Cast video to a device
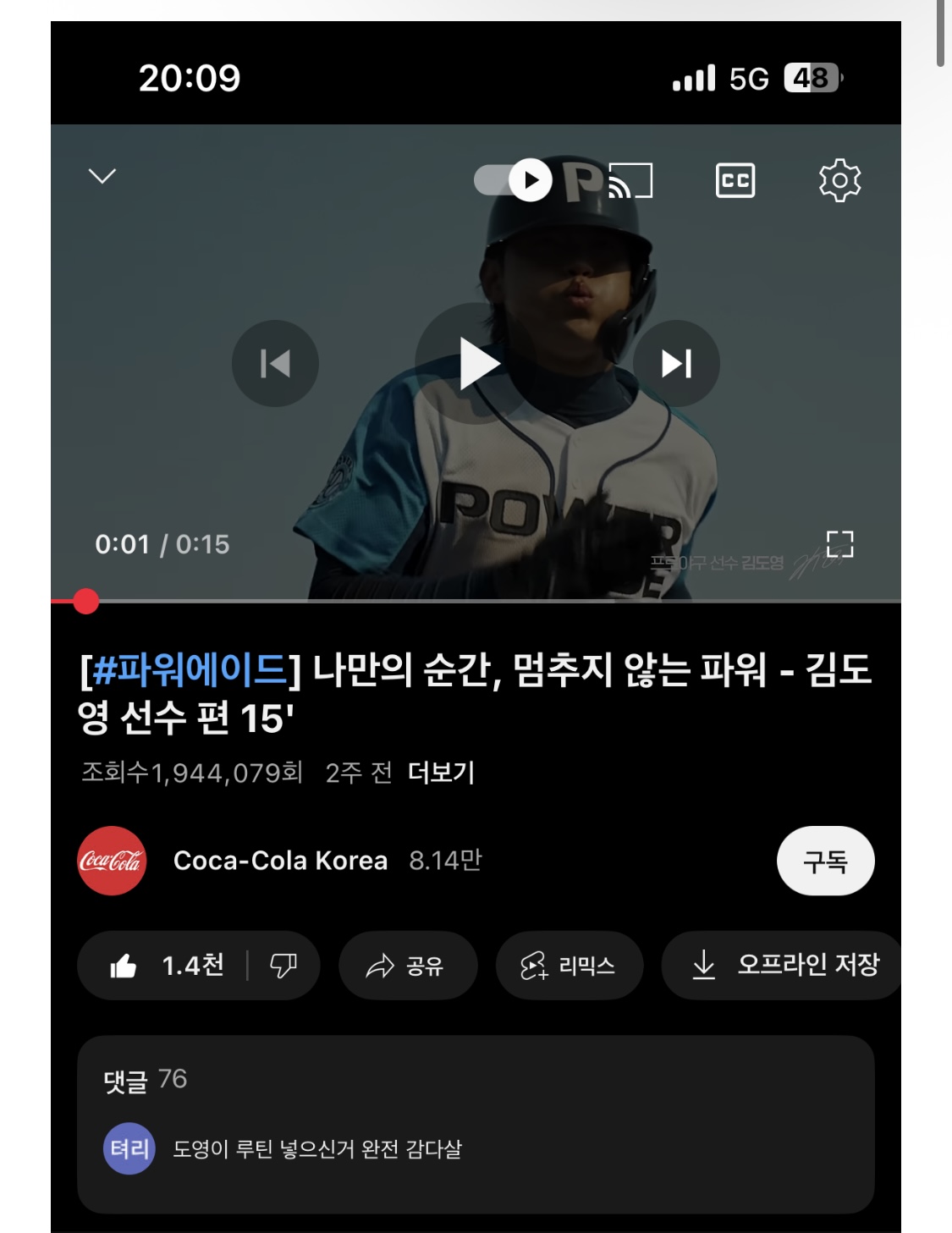952x1233 pixels. click(x=631, y=180)
